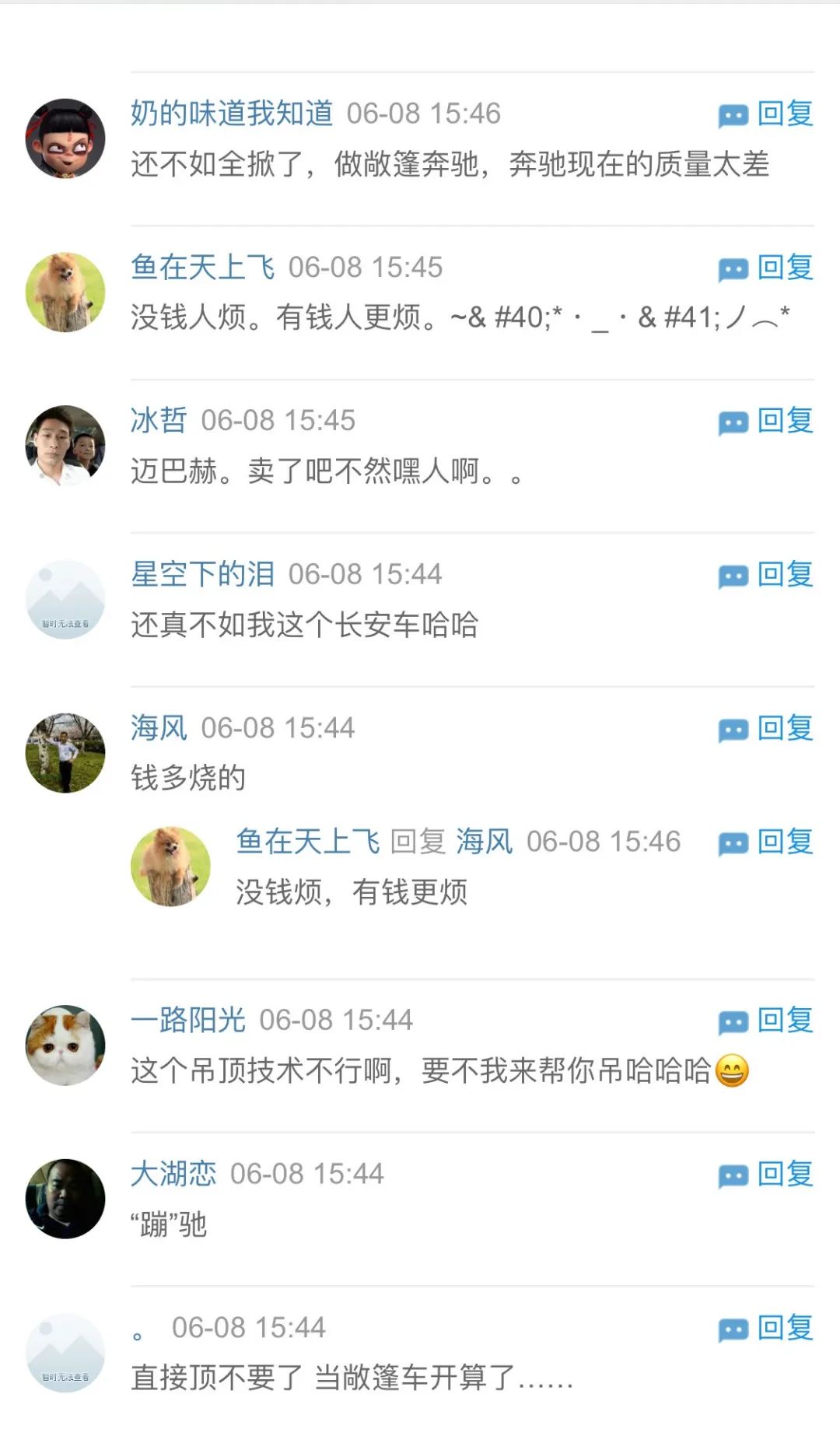Reply to 鱼在天上飞's 15:45 comment
This screenshot has width=840, height=1436.
(x=766, y=268)
